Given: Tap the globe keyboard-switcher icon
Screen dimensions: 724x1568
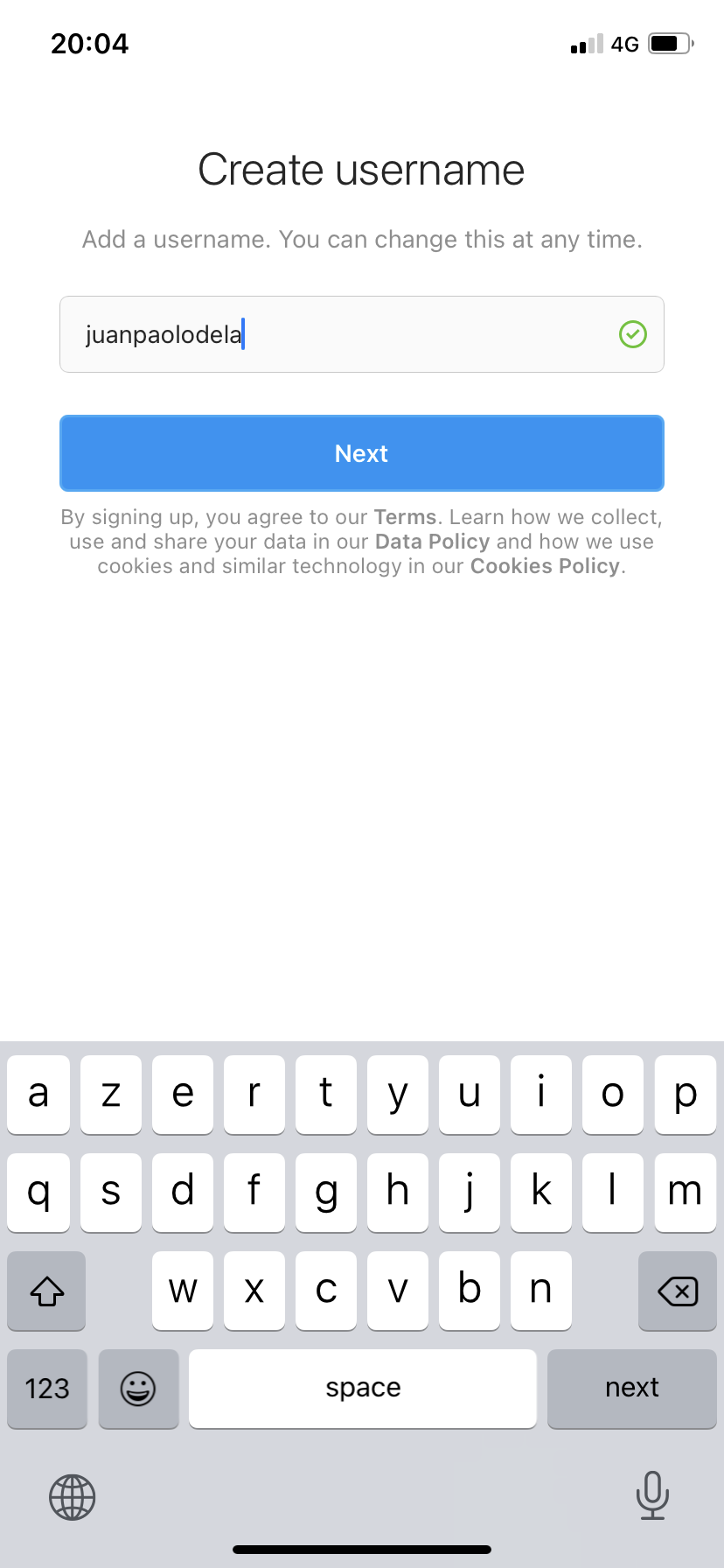Looking at the screenshot, I should point(72,1496).
